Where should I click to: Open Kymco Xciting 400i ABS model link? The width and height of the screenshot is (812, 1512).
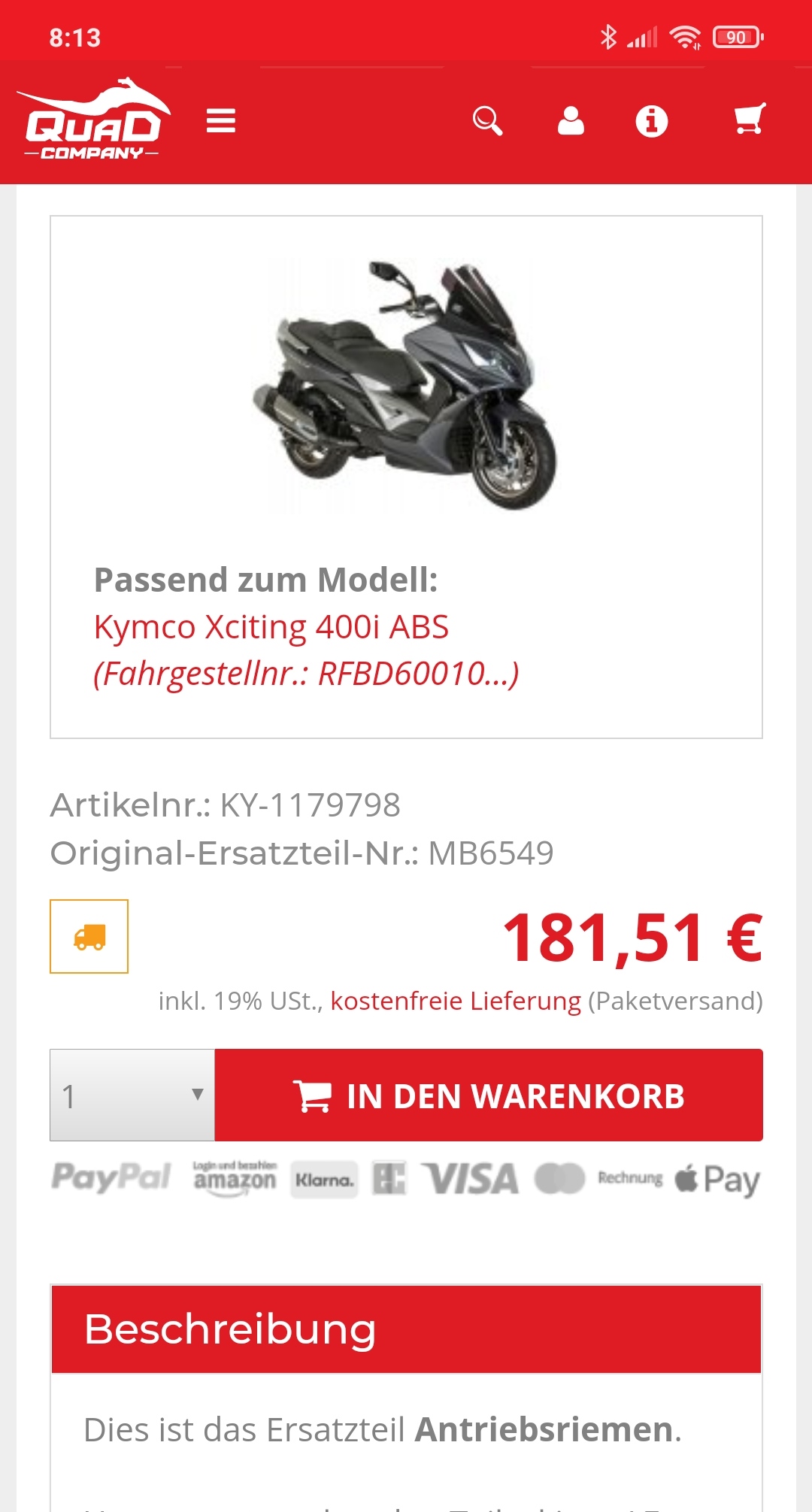point(271,627)
